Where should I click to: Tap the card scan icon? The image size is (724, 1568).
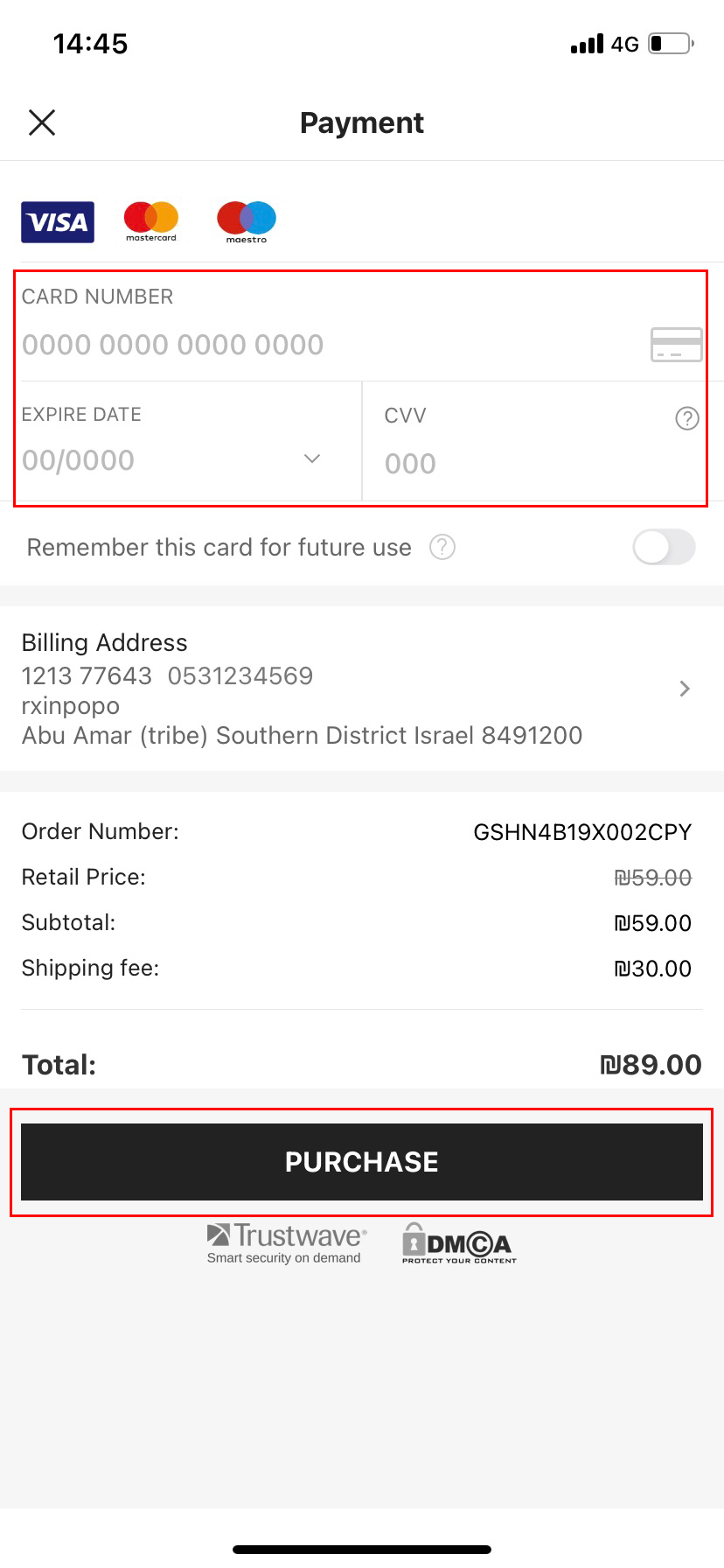[x=677, y=345]
